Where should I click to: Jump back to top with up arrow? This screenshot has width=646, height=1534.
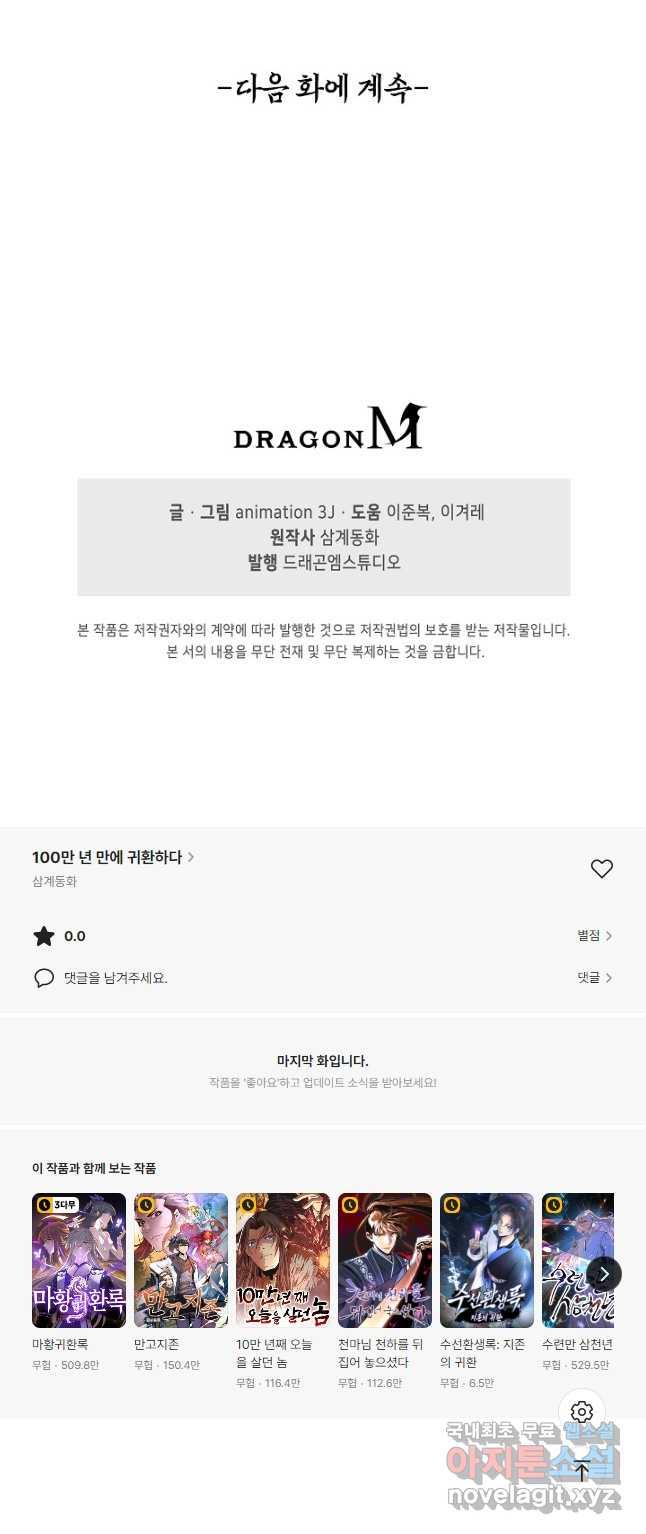click(582, 1471)
